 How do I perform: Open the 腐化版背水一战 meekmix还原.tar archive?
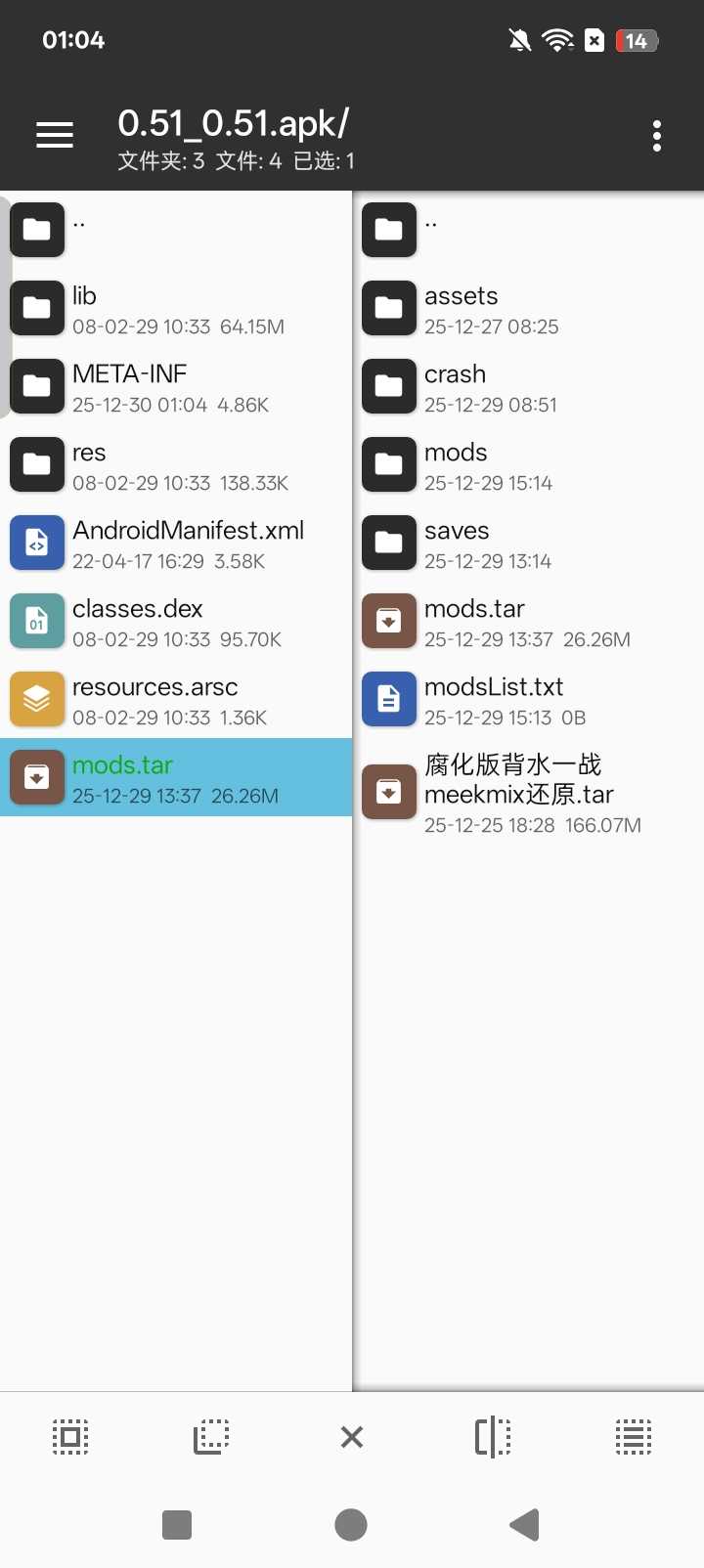[x=528, y=792]
